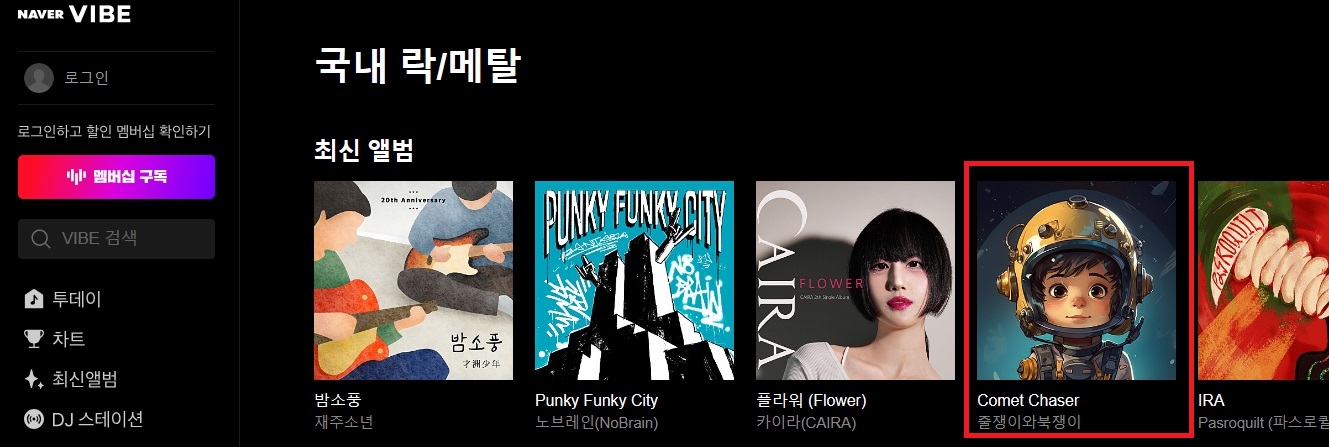Viewport: 1329px width, 447px height.
Task: Open DJ 스테이션
Action: pos(97,419)
